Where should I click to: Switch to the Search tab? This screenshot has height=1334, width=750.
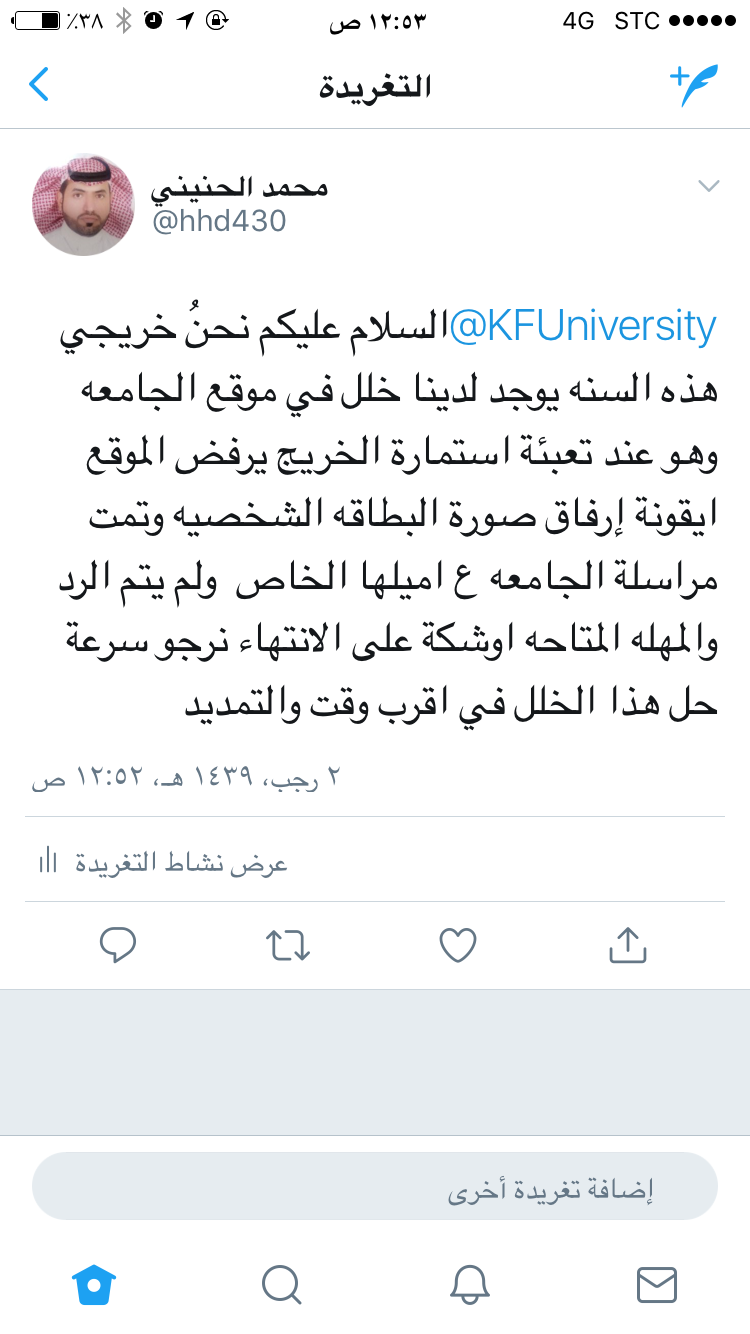pos(281,1284)
